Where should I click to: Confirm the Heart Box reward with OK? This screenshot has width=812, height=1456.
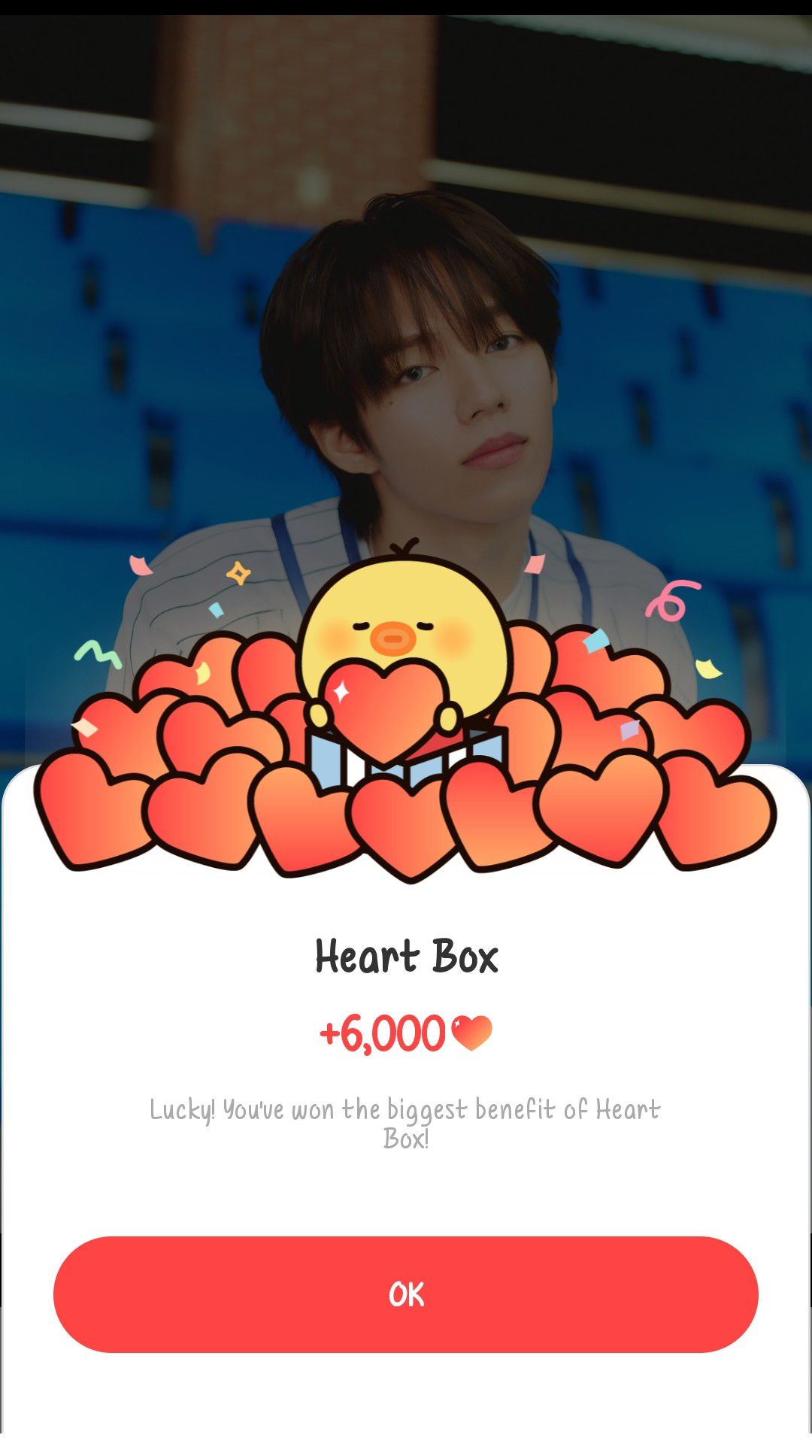tap(406, 1294)
